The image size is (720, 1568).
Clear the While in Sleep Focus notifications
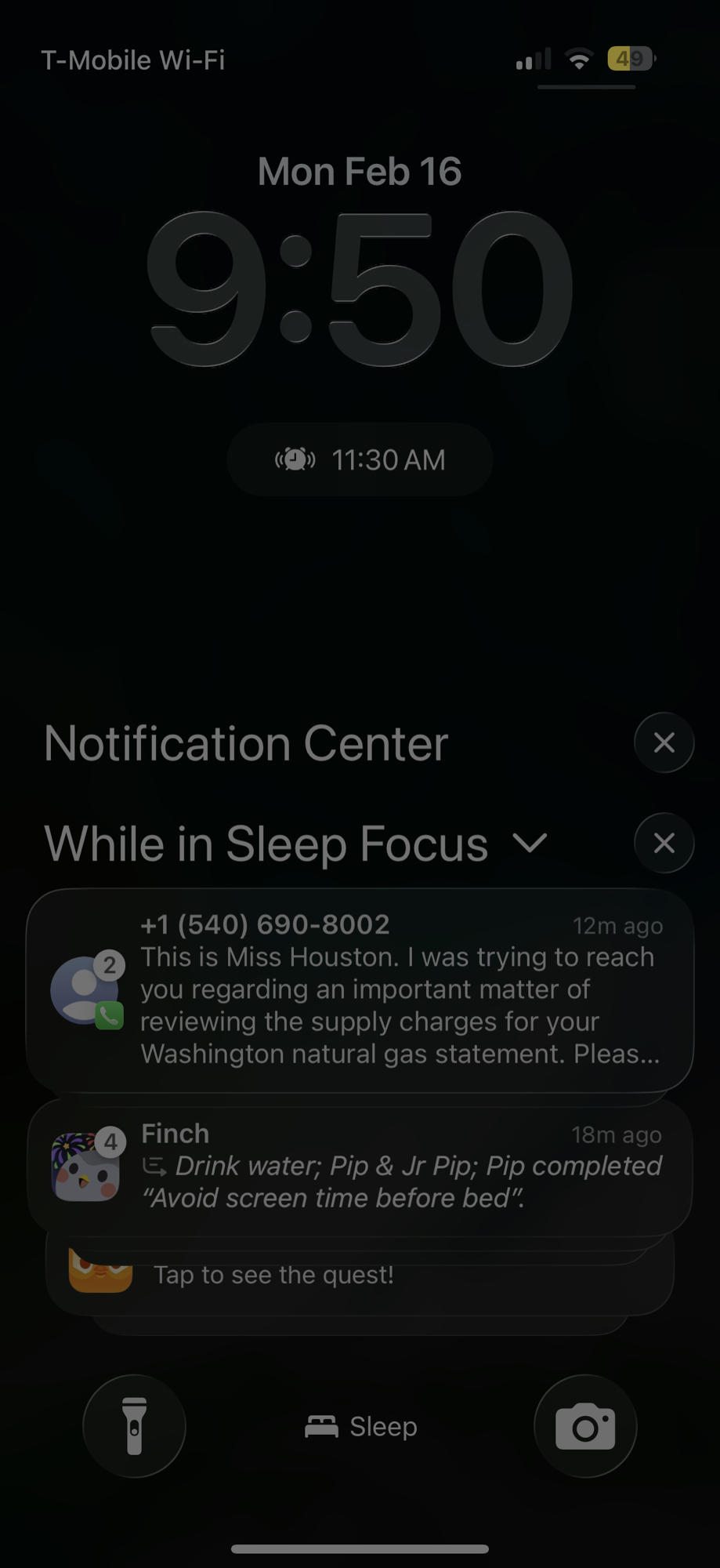coord(664,843)
